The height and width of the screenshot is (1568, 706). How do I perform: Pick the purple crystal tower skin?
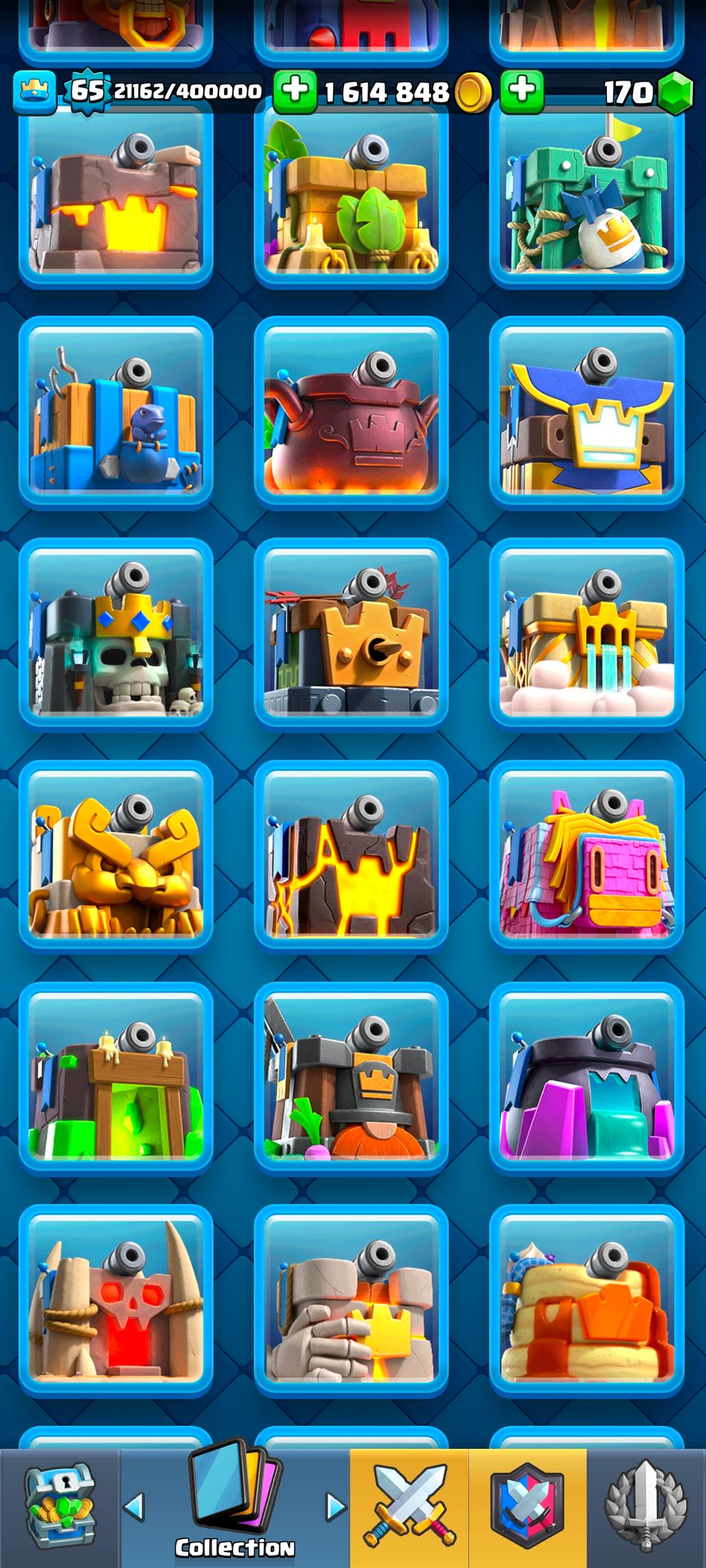587,1078
